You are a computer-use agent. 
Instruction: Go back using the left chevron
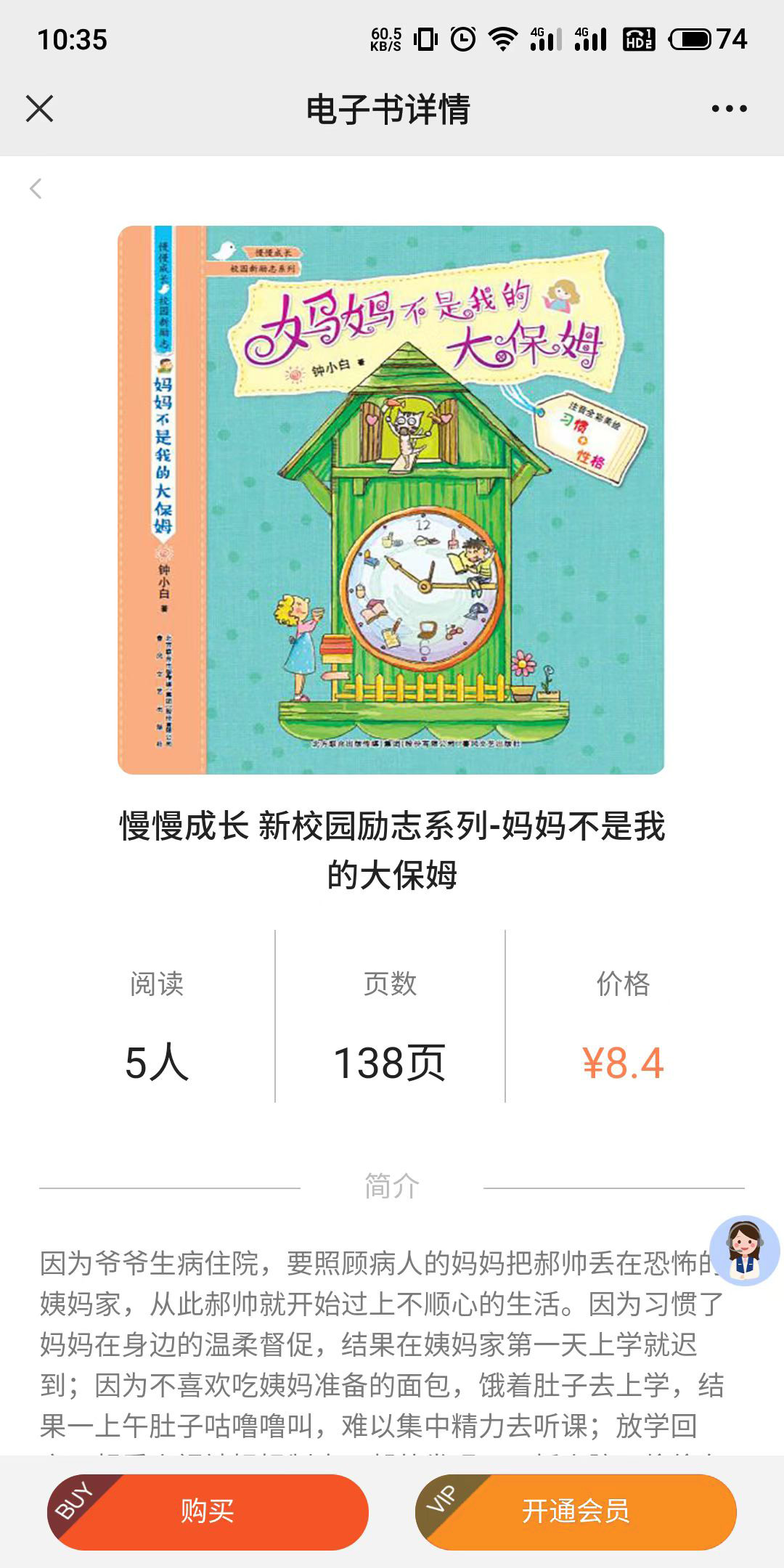pos(36,189)
